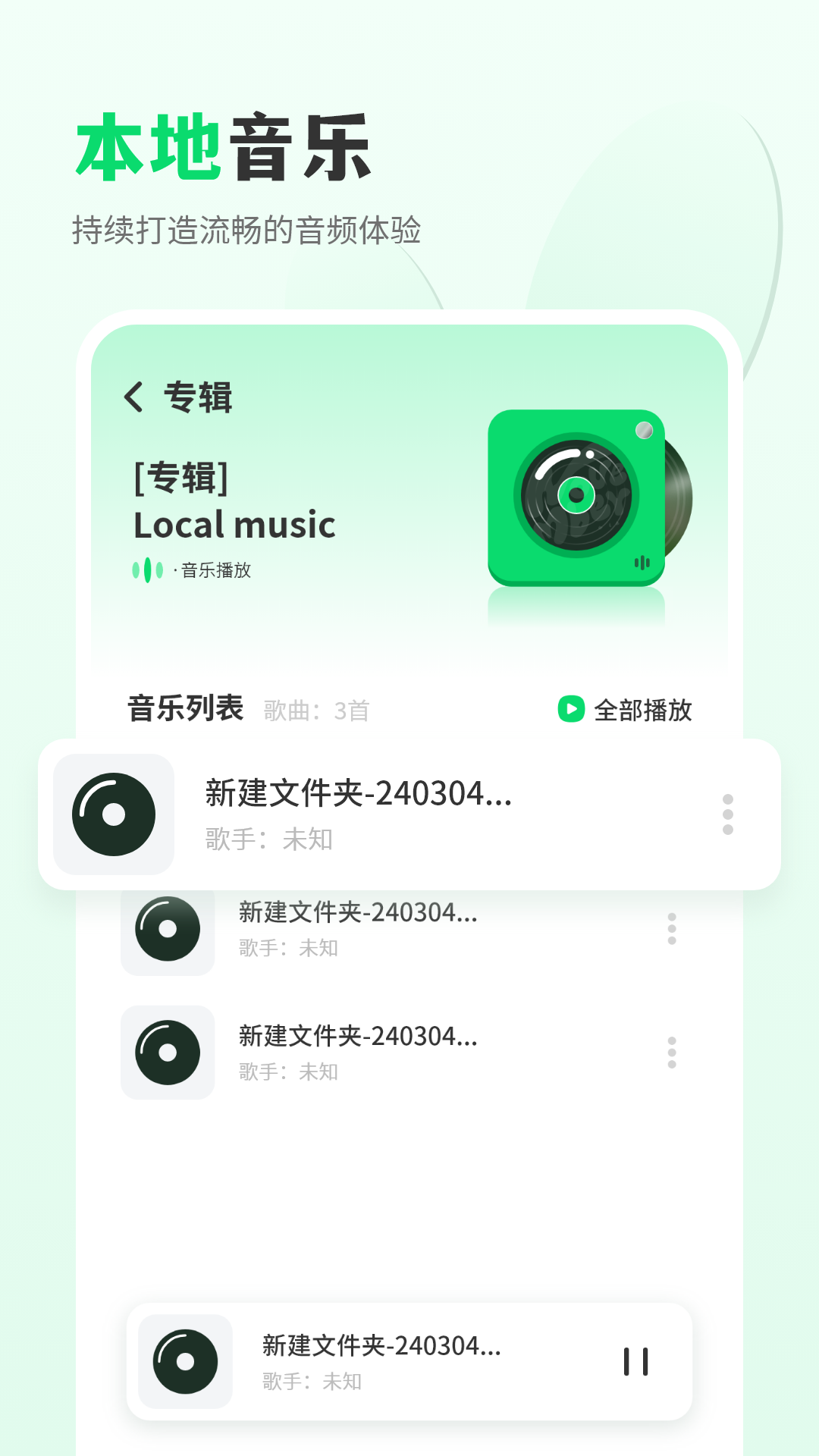Click the back arrow next to 专辑
The image size is (819, 1456).
pos(134,396)
